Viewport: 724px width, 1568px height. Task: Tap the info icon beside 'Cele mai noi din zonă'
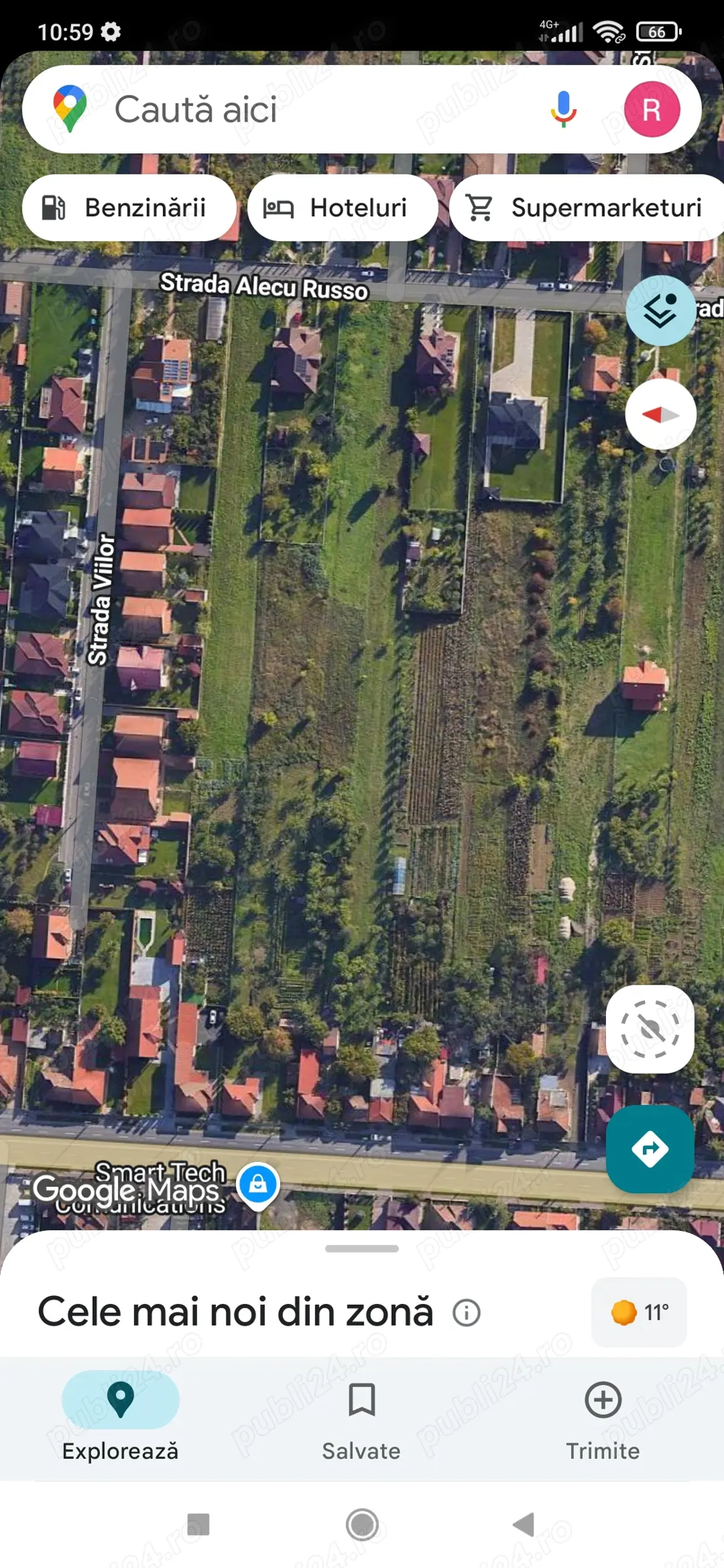point(466,1312)
